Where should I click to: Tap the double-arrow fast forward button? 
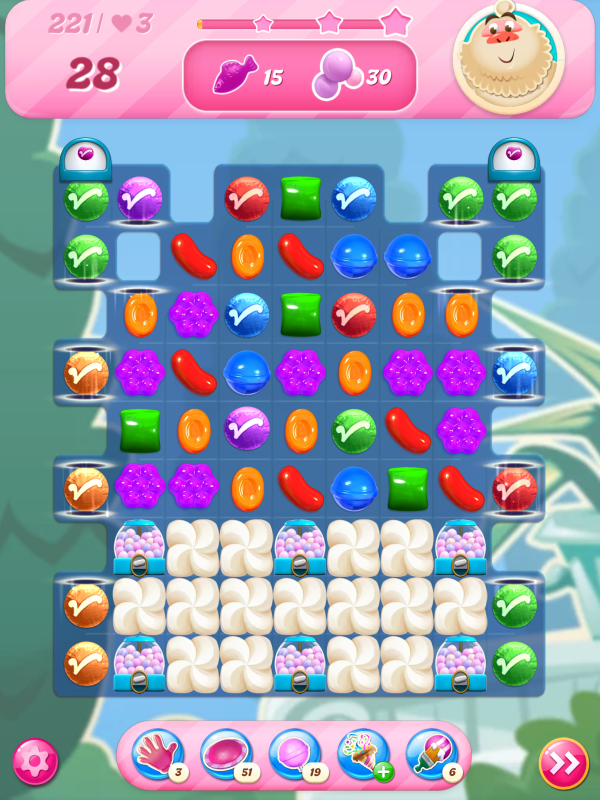(x=563, y=763)
